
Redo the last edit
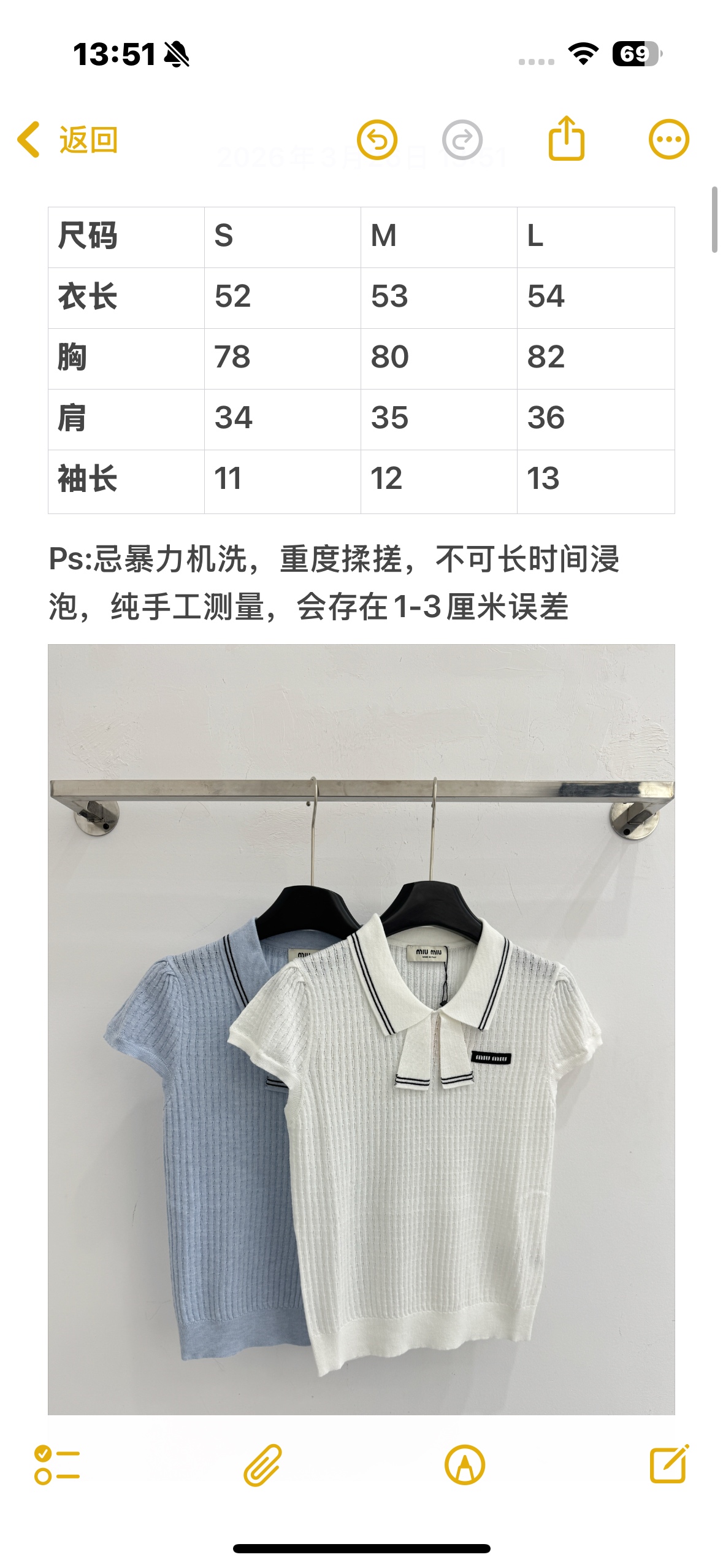click(462, 140)
